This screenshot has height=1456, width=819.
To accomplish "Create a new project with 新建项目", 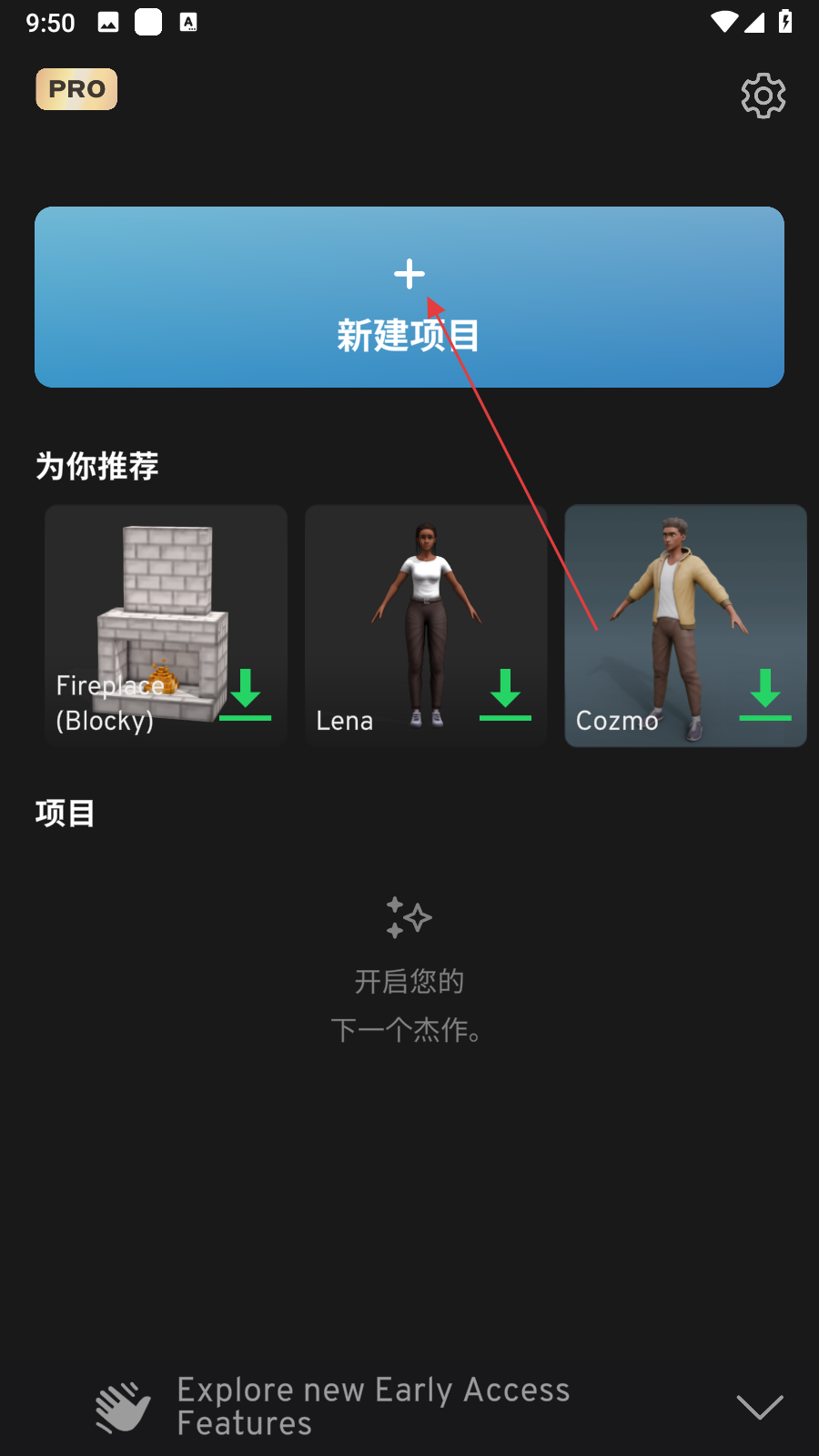I will click(x=409, y=298).
